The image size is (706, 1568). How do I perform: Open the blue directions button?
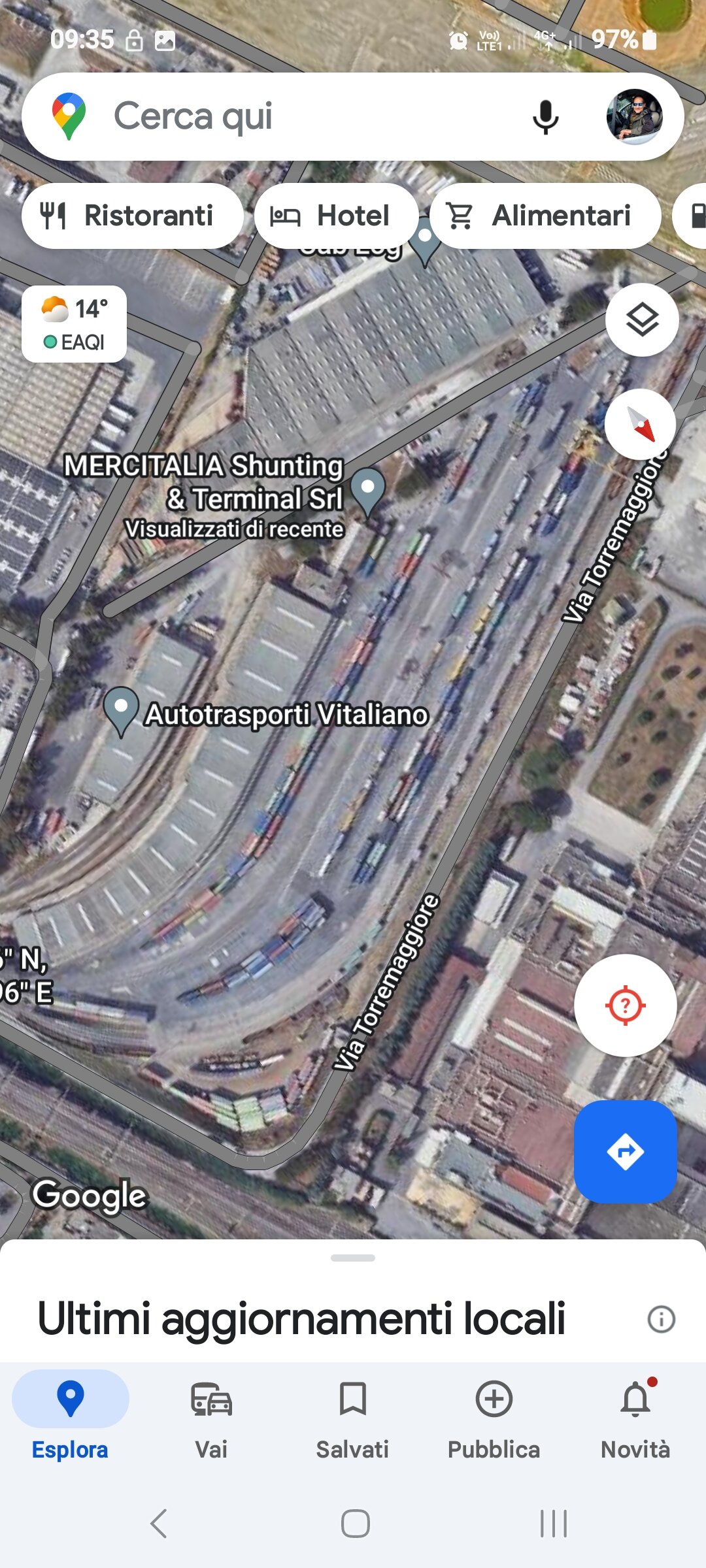(x=626, y=1152)
